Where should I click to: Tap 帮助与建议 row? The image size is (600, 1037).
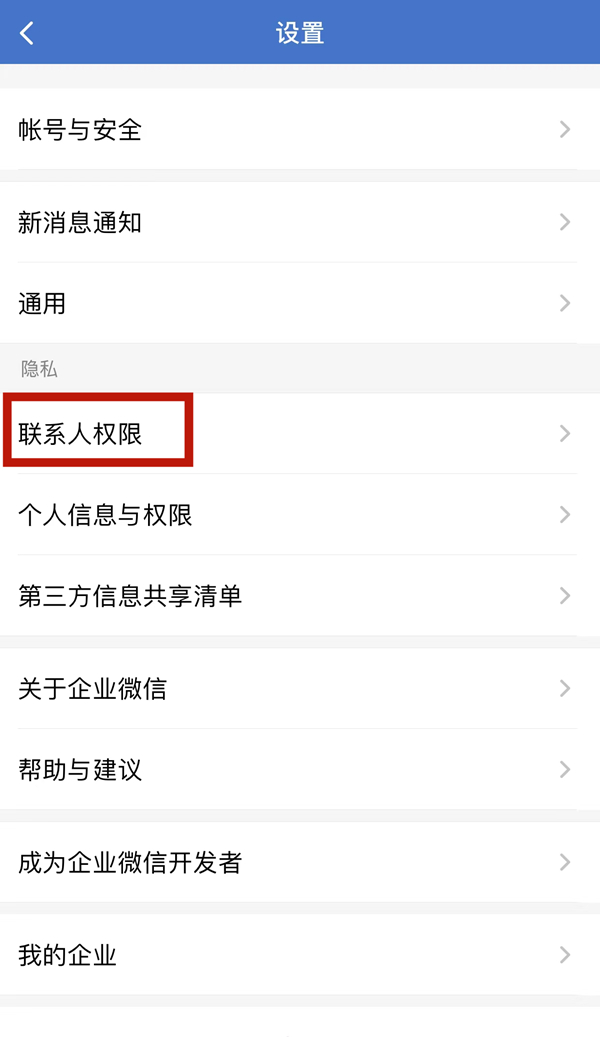[300, 770]
